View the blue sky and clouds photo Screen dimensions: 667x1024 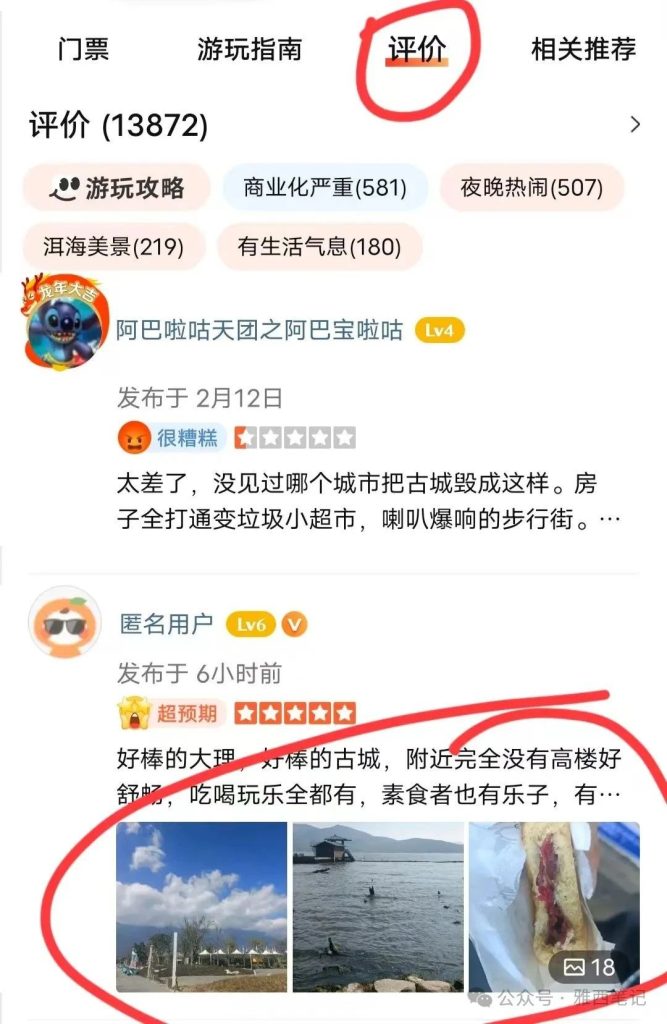point(201,907)
